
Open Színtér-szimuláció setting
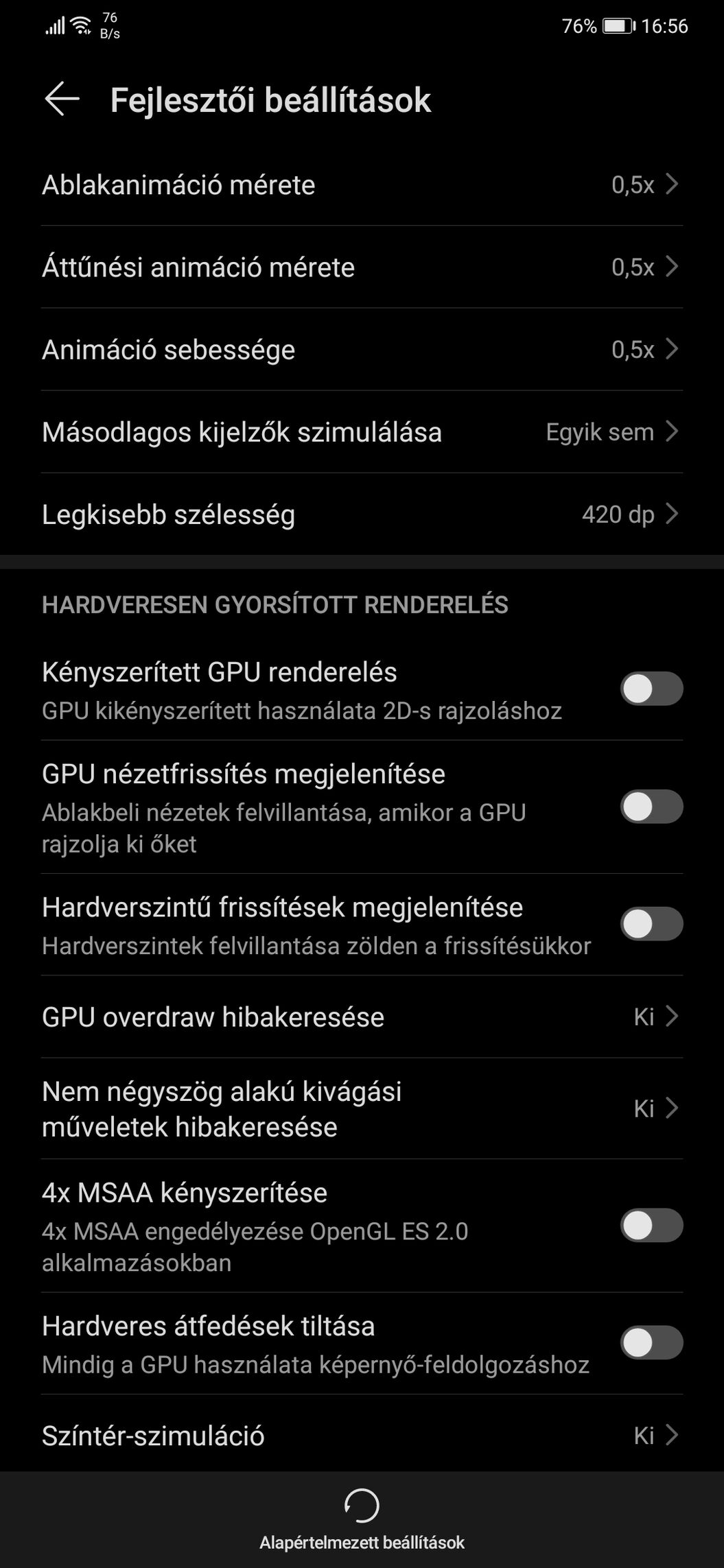[x=362, y=1435]
